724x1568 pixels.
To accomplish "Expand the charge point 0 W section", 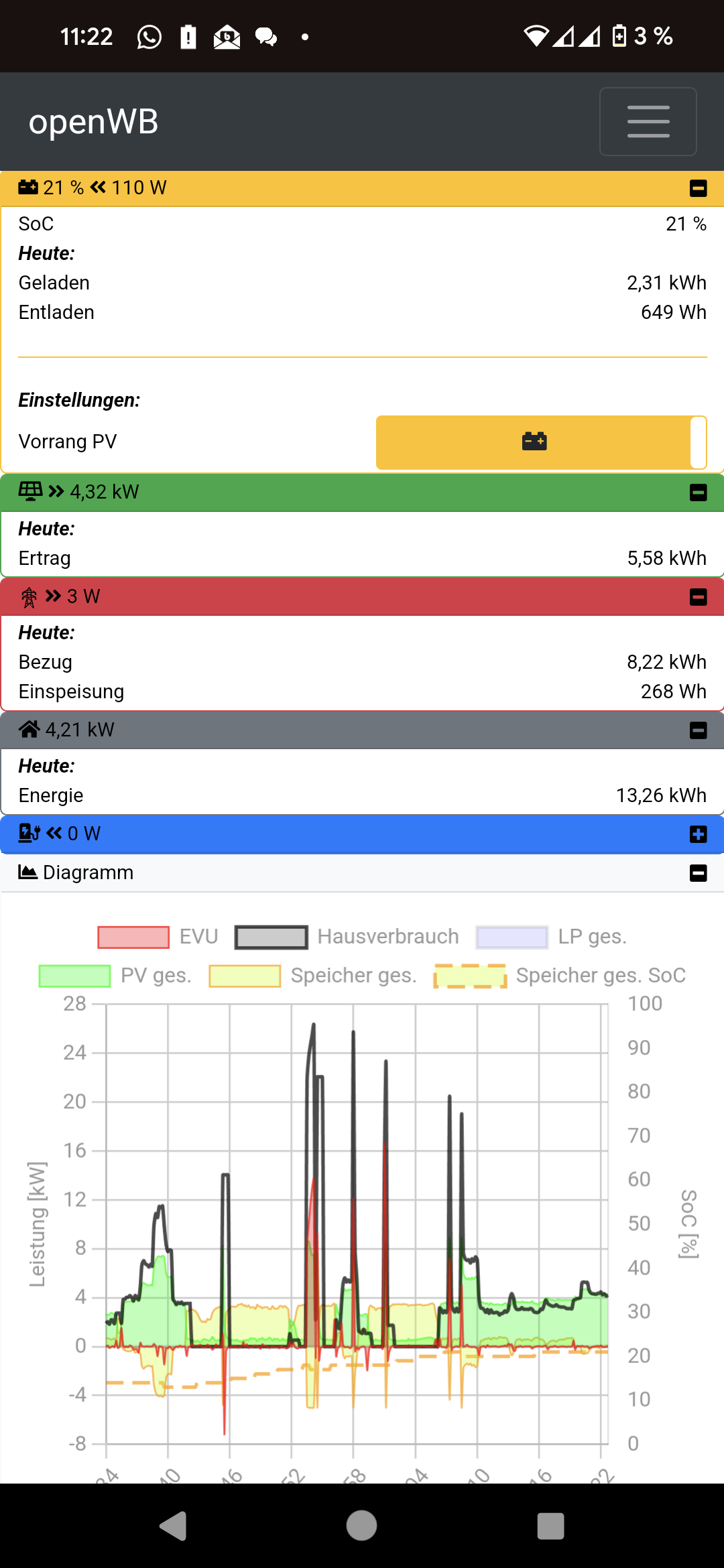I will click(698, 834).
